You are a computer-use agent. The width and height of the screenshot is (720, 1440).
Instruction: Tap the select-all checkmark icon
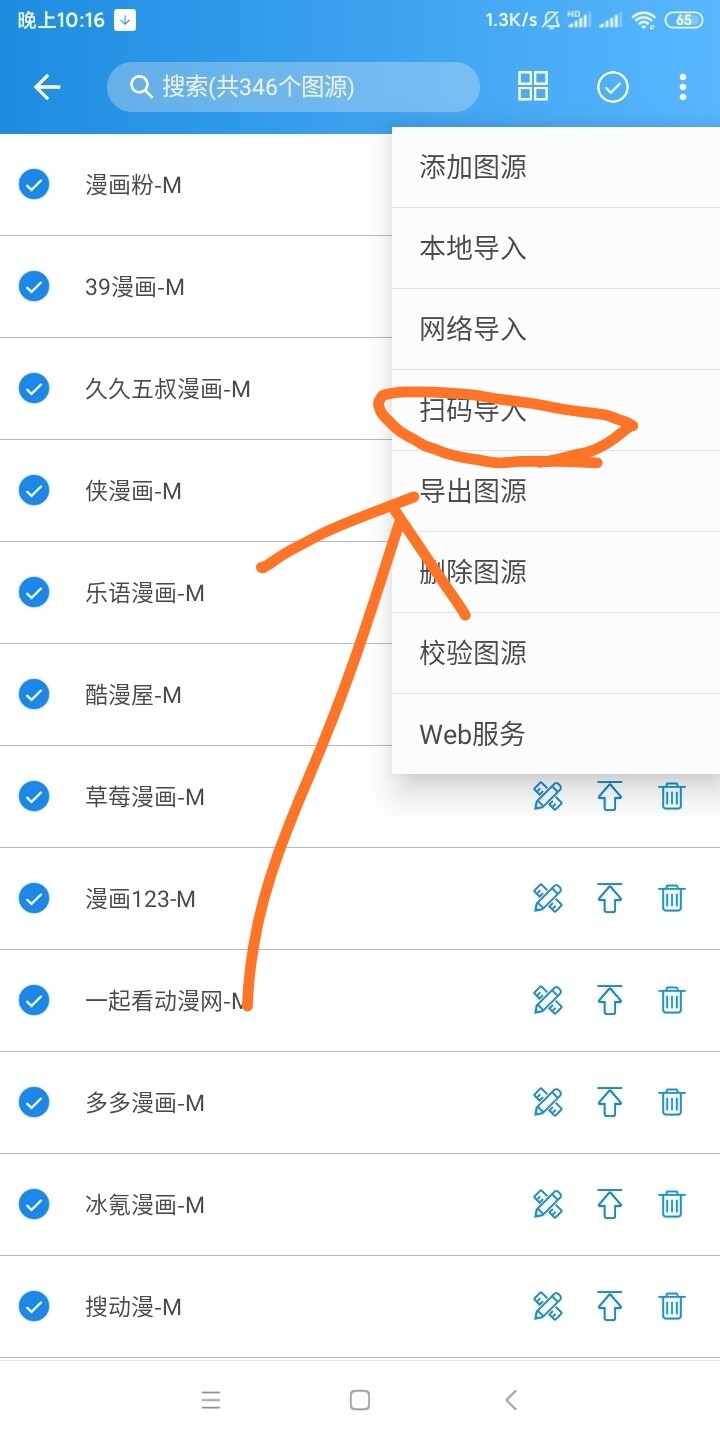click(613, 87)
